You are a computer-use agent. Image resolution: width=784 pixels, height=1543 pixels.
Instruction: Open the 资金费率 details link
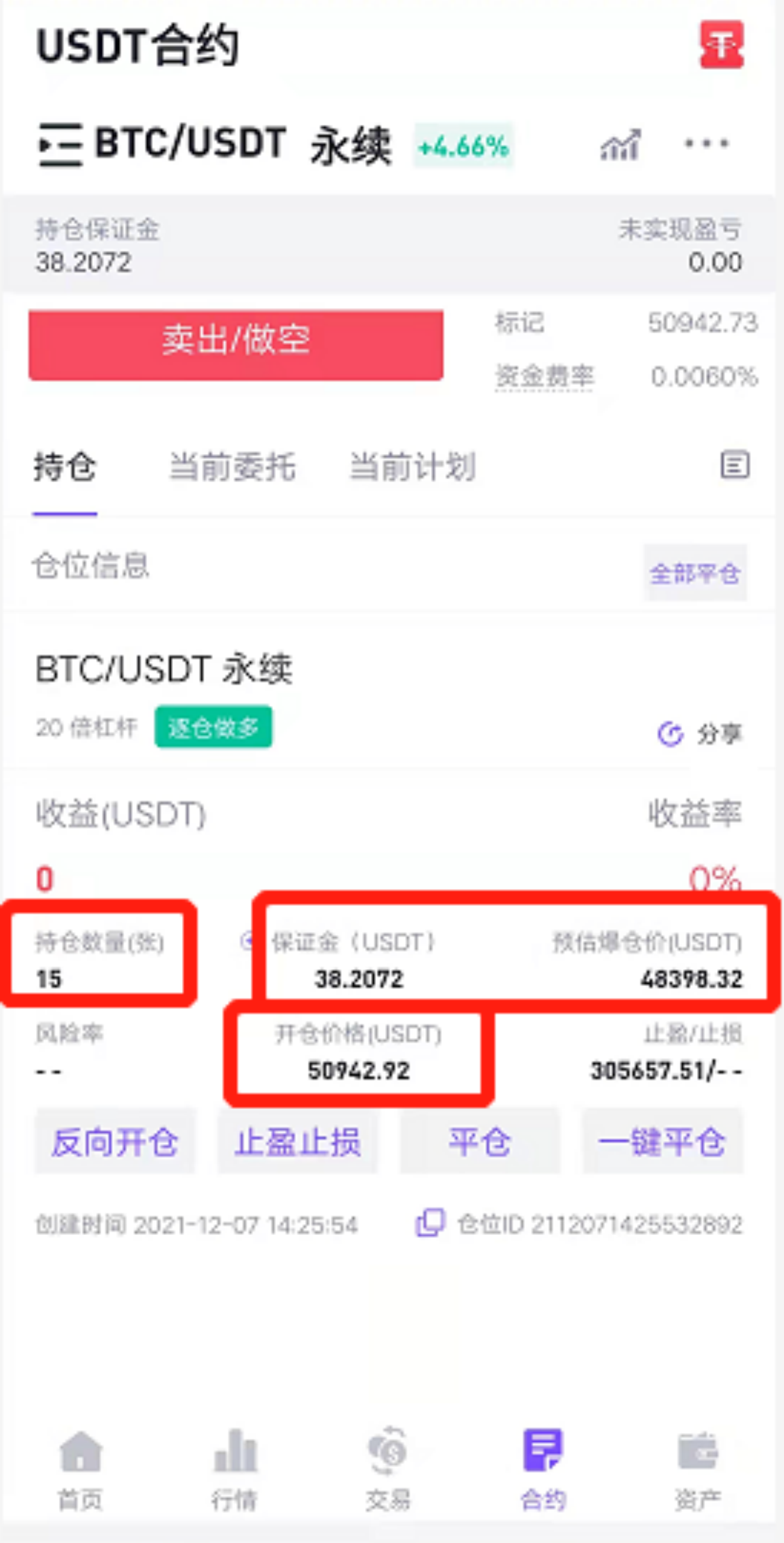tap(544, 377)
